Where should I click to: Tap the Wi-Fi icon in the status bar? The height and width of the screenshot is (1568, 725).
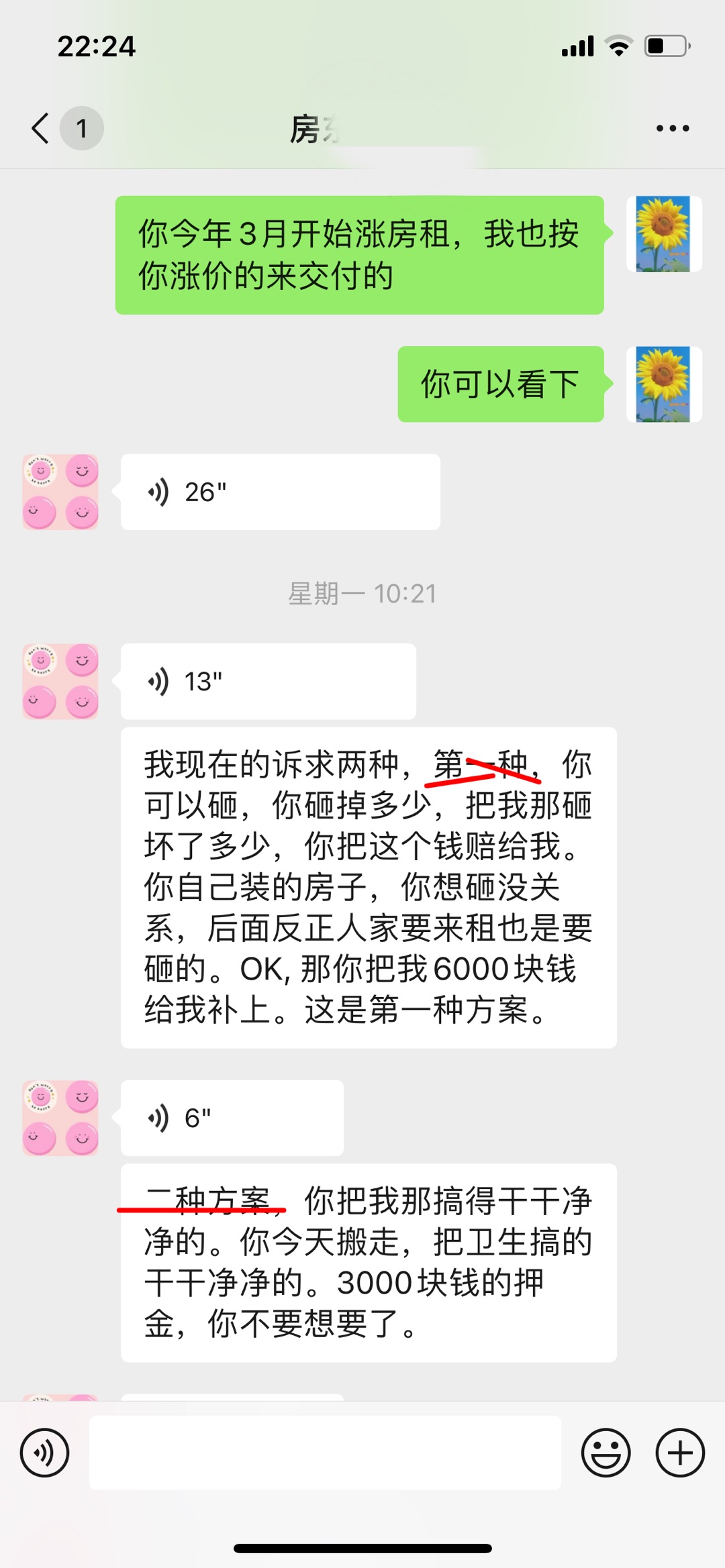coord(618,44)
